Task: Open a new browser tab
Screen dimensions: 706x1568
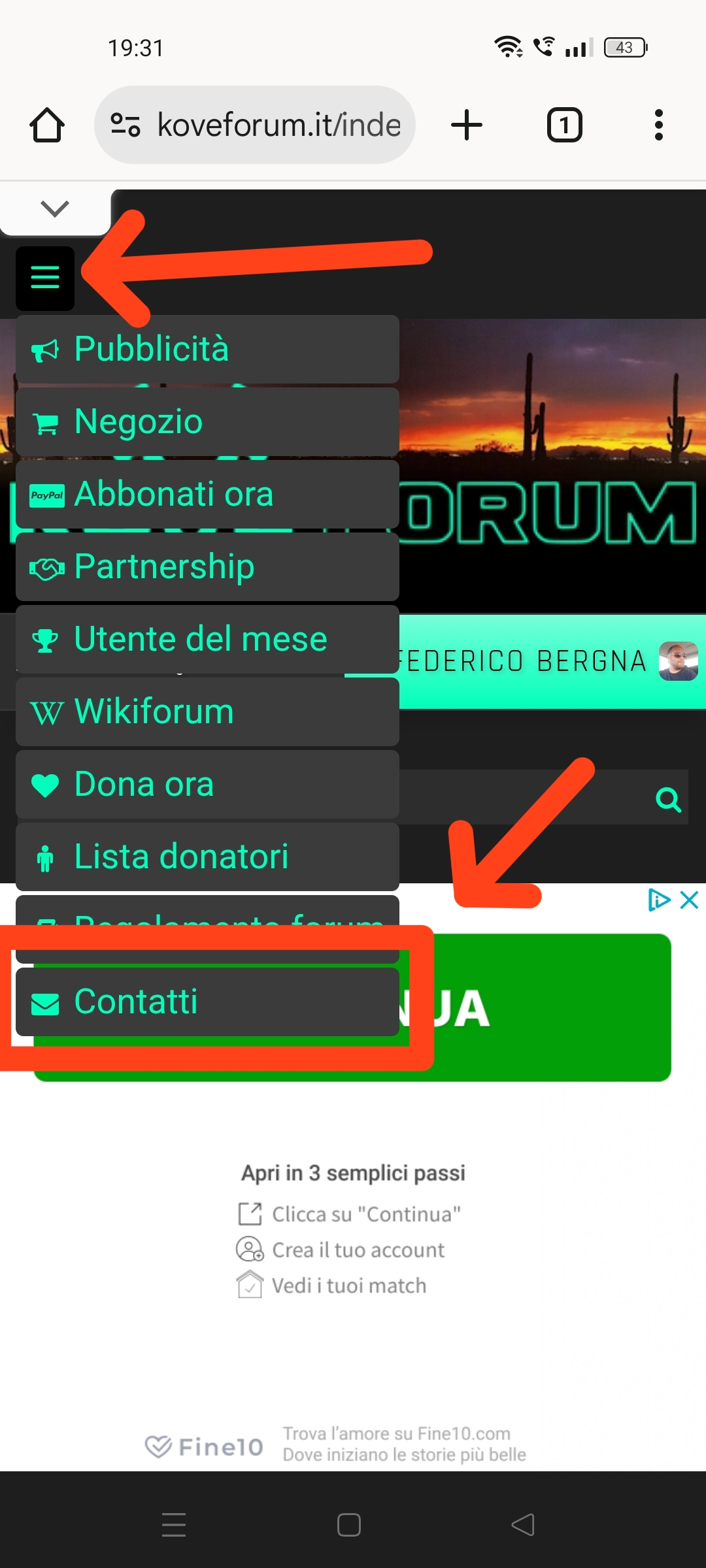Action: [x=467, y=125]
